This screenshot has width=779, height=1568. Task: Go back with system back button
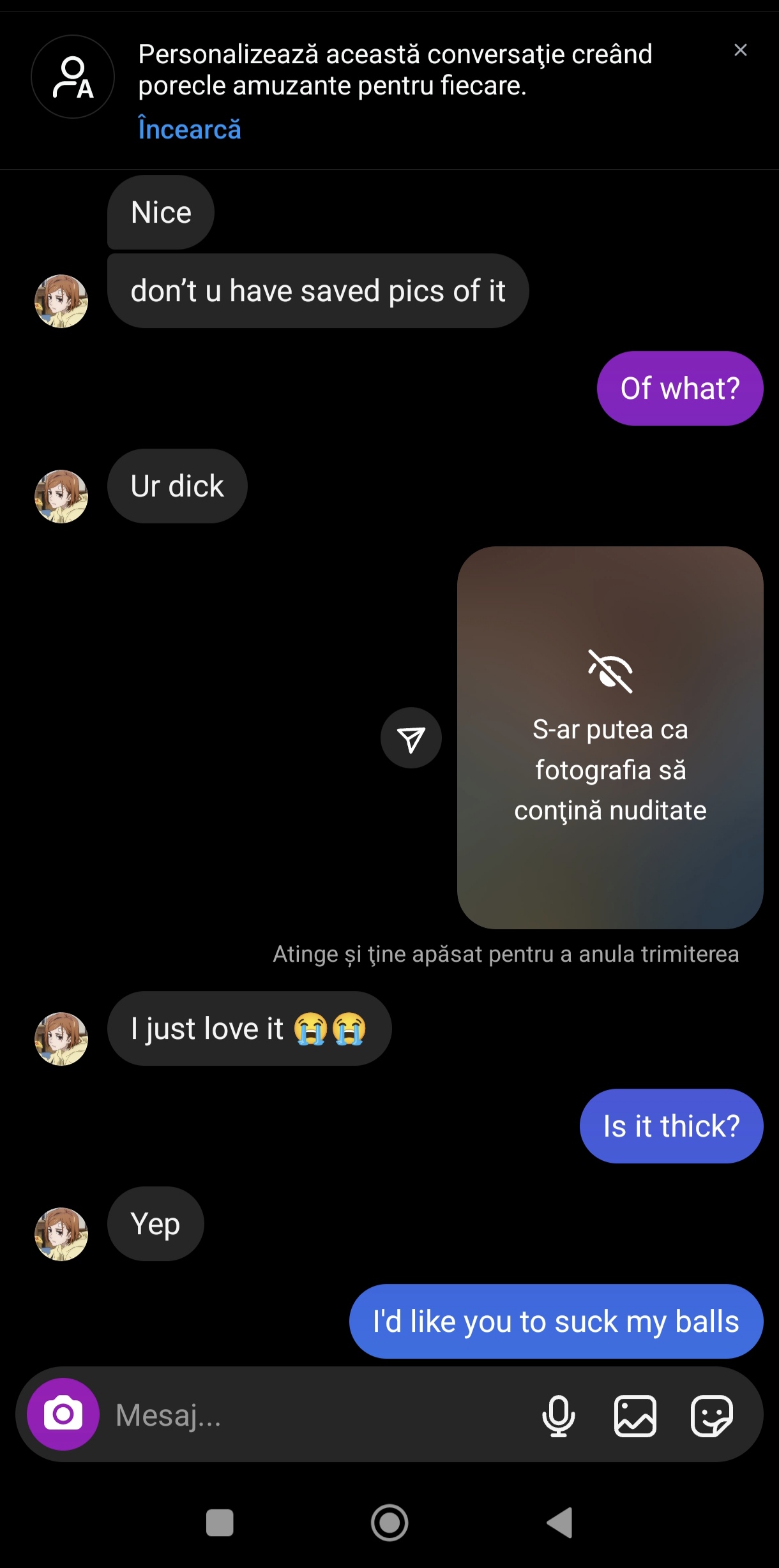coord(560,1523)
